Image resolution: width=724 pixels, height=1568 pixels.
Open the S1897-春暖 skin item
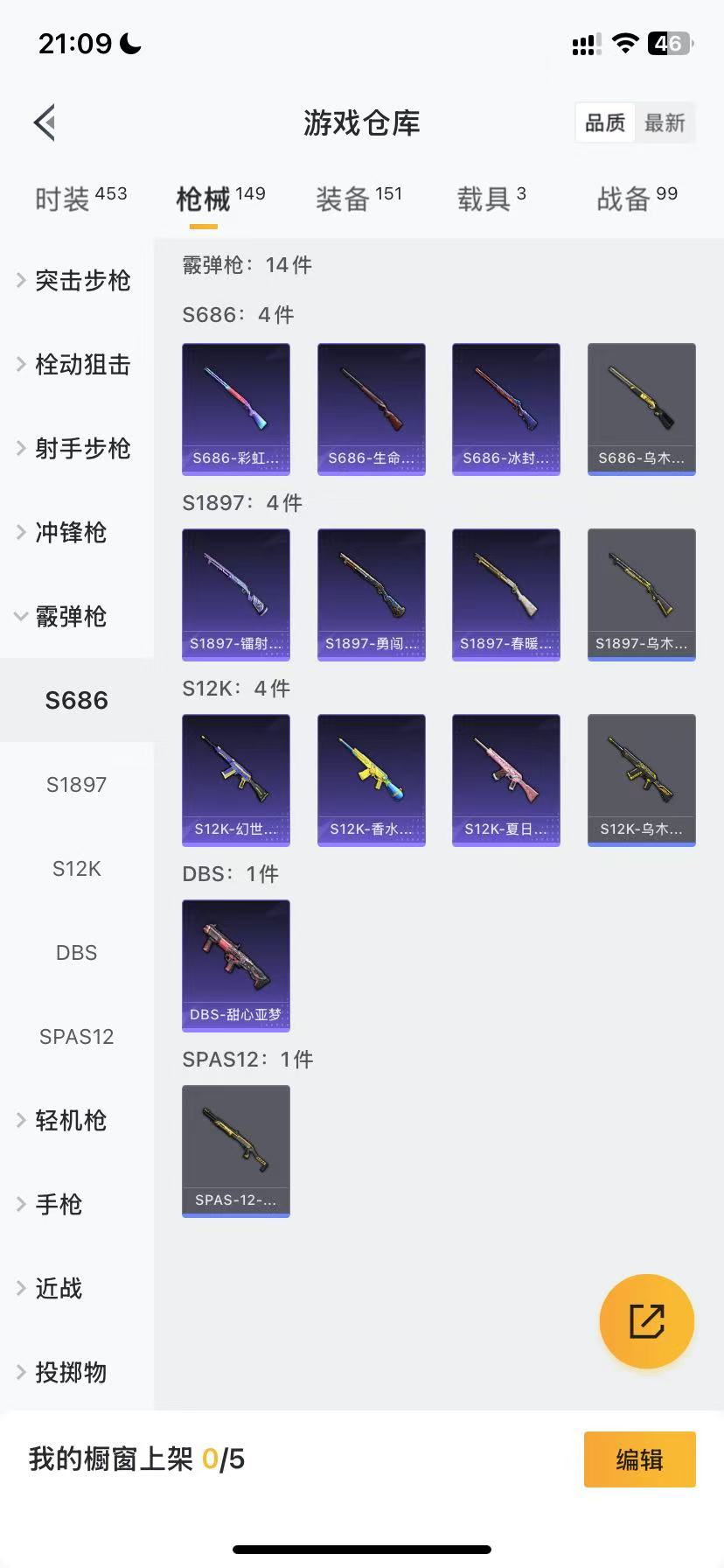click(x=506, y=594)
